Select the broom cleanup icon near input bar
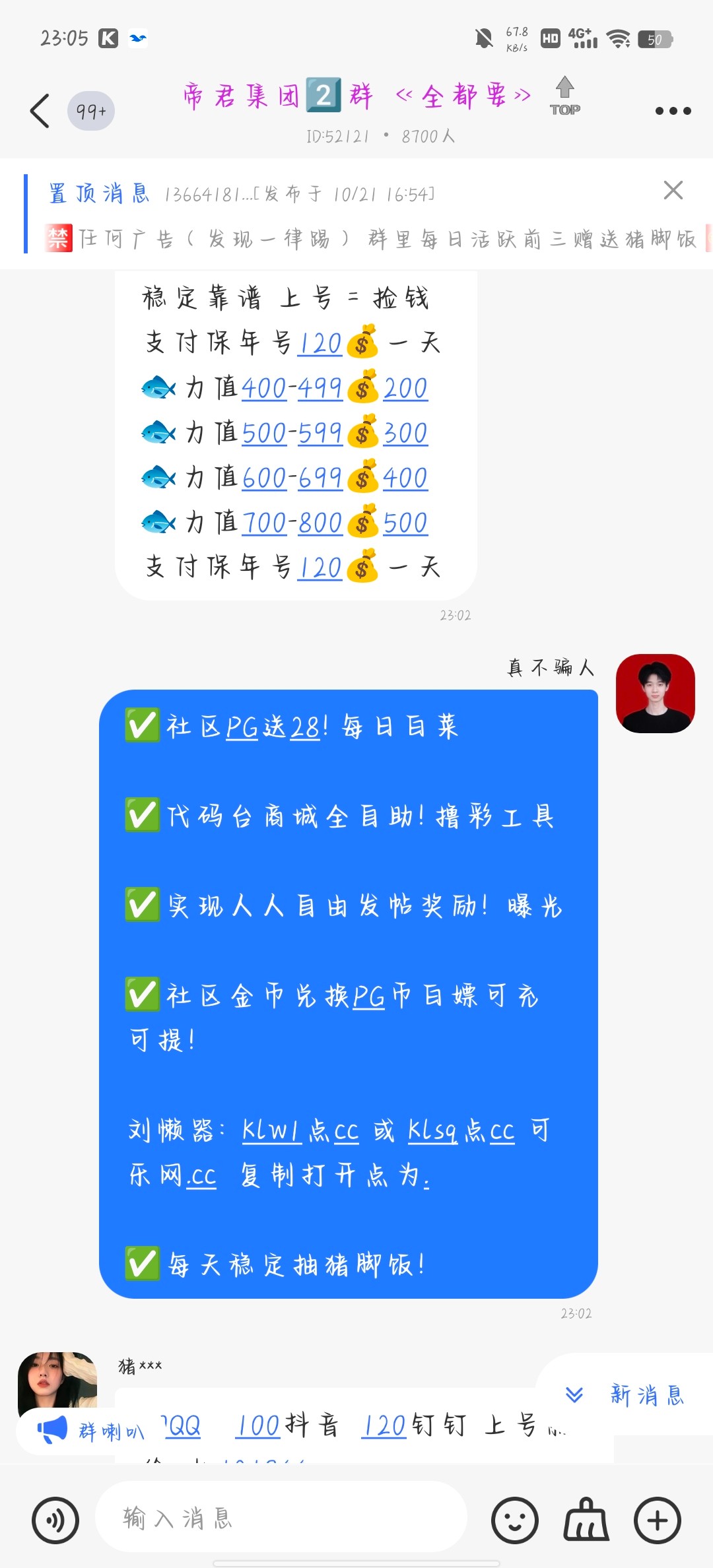 coord(585,1520)
